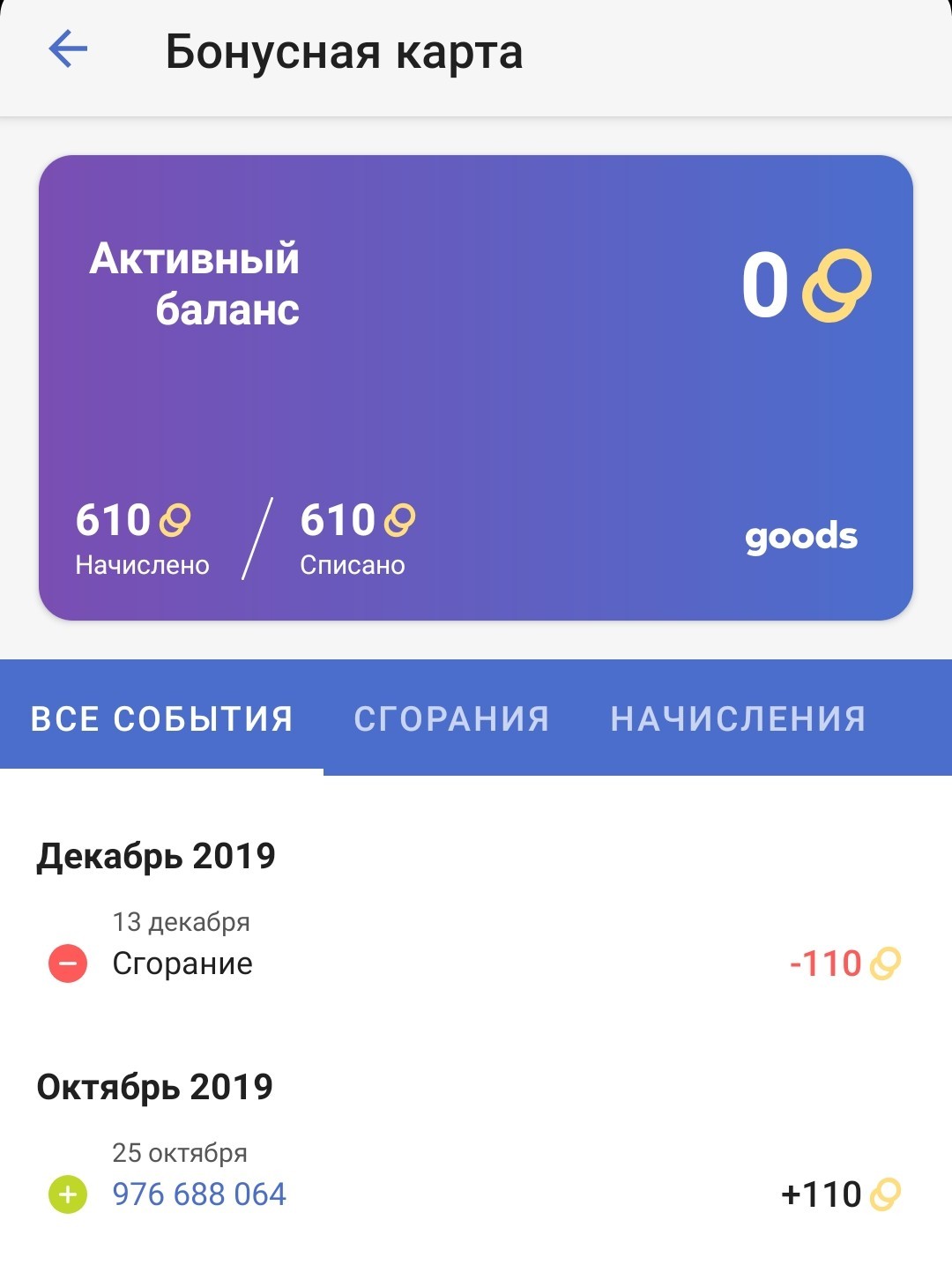Click the back arrow to exit Бонусная карта

point(67,50)
